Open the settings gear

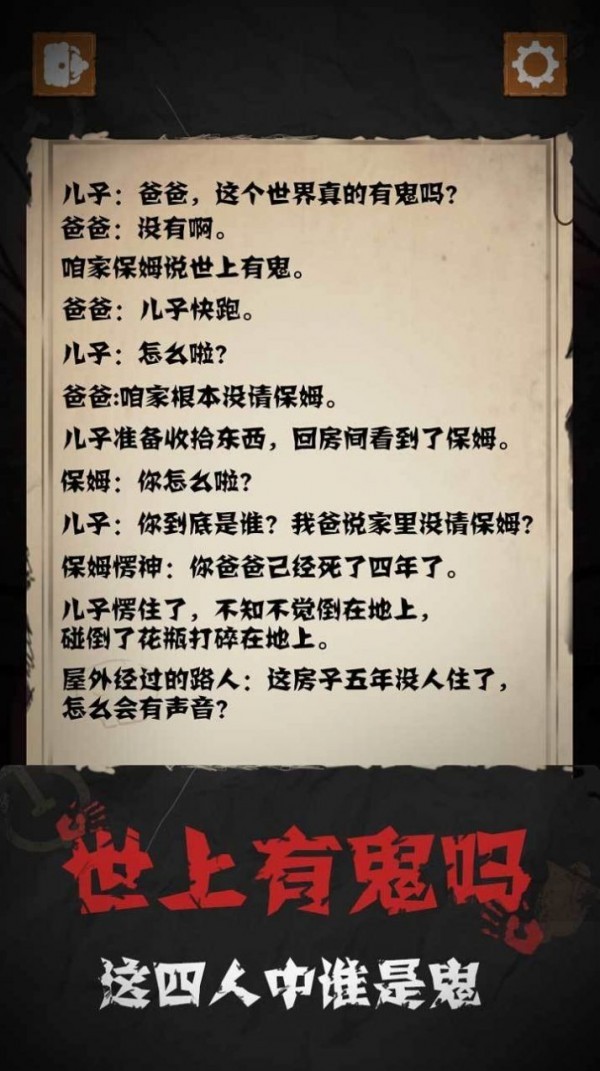tap(534, 64)
